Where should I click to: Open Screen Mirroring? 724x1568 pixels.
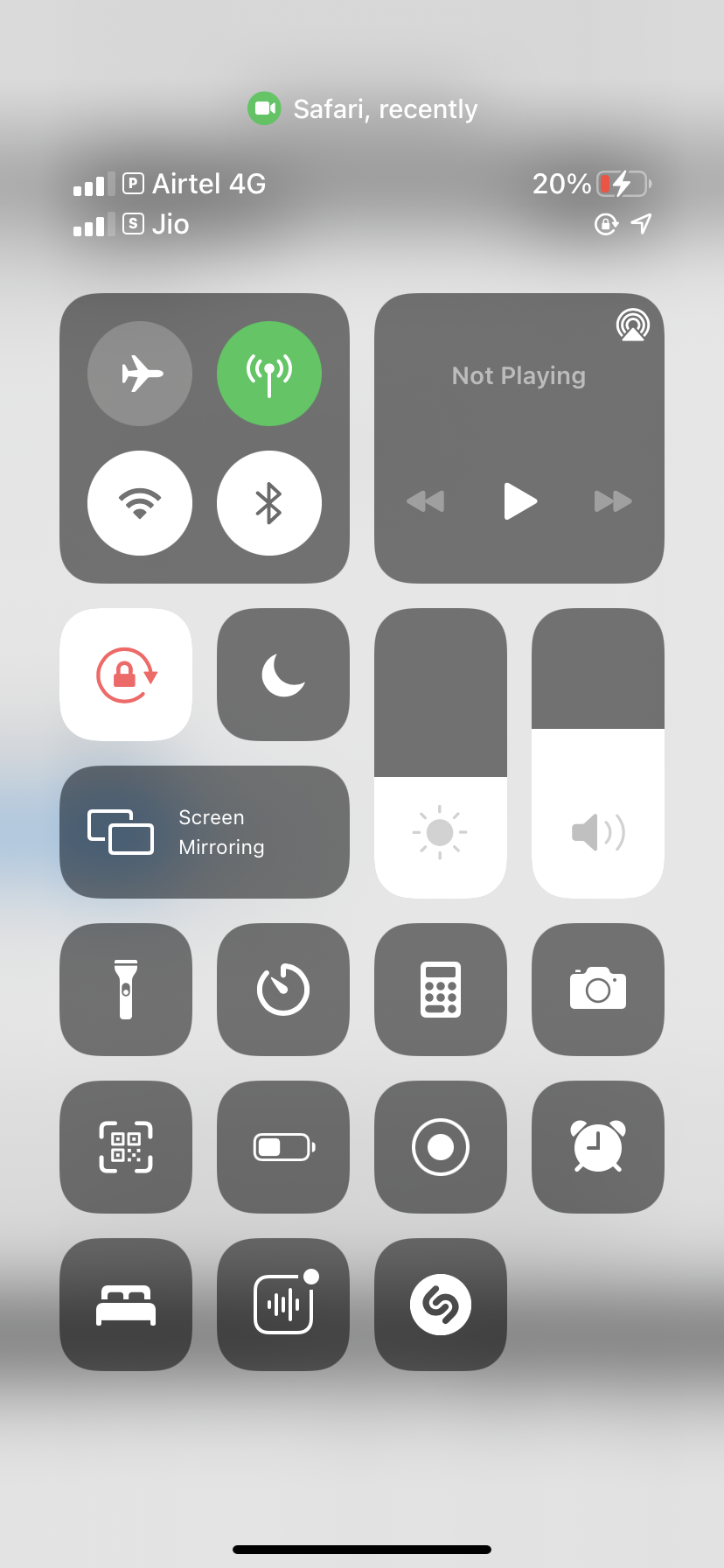(205, 832)
